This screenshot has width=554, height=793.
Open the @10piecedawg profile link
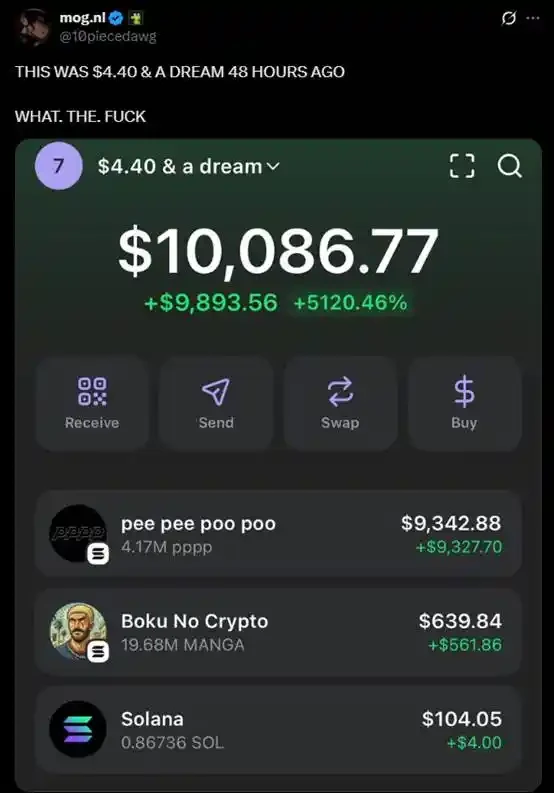click(108, 36)
